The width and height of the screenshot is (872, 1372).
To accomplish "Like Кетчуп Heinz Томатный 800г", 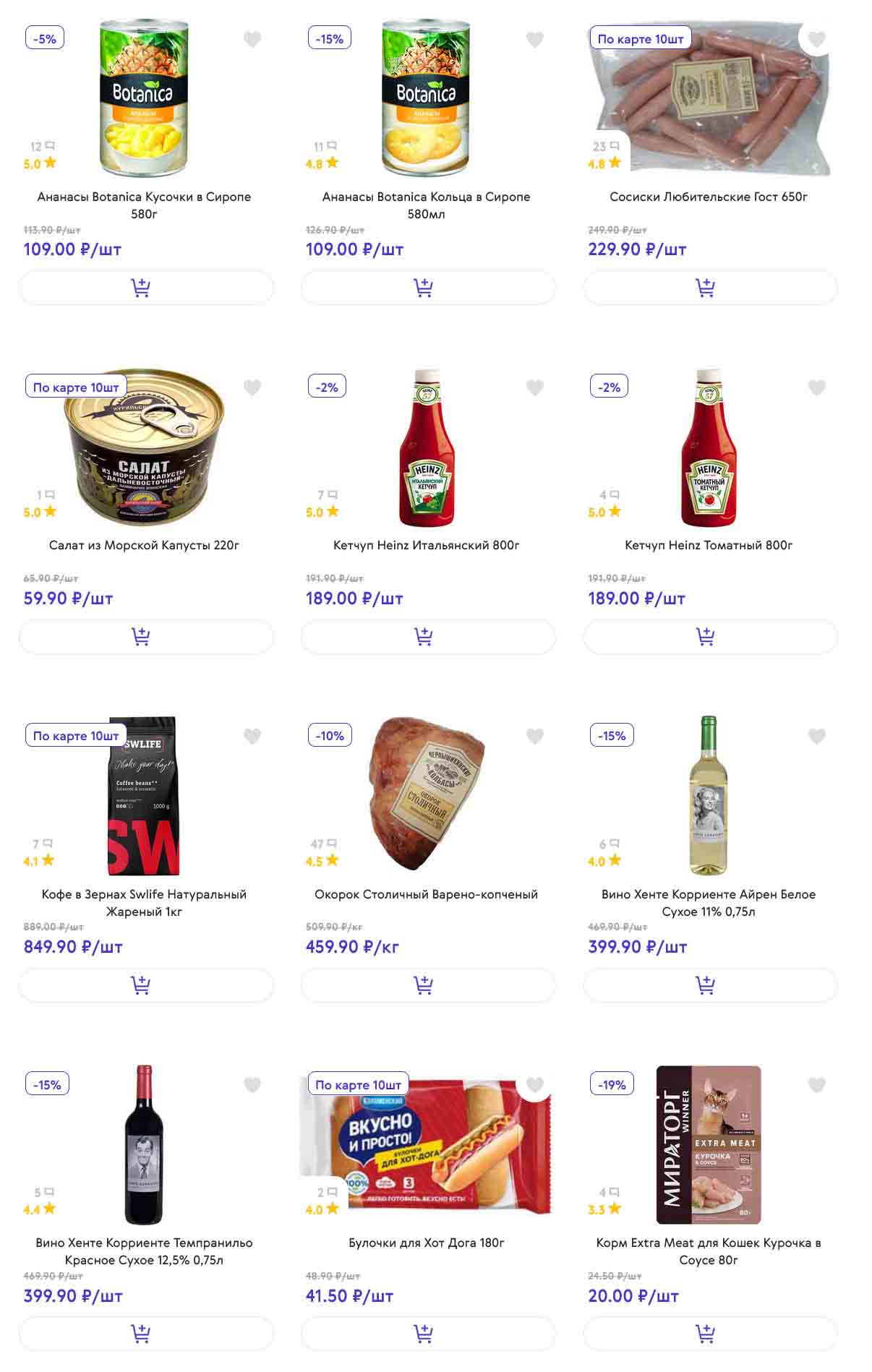I will pyautogui.click(x=816, y=388).
